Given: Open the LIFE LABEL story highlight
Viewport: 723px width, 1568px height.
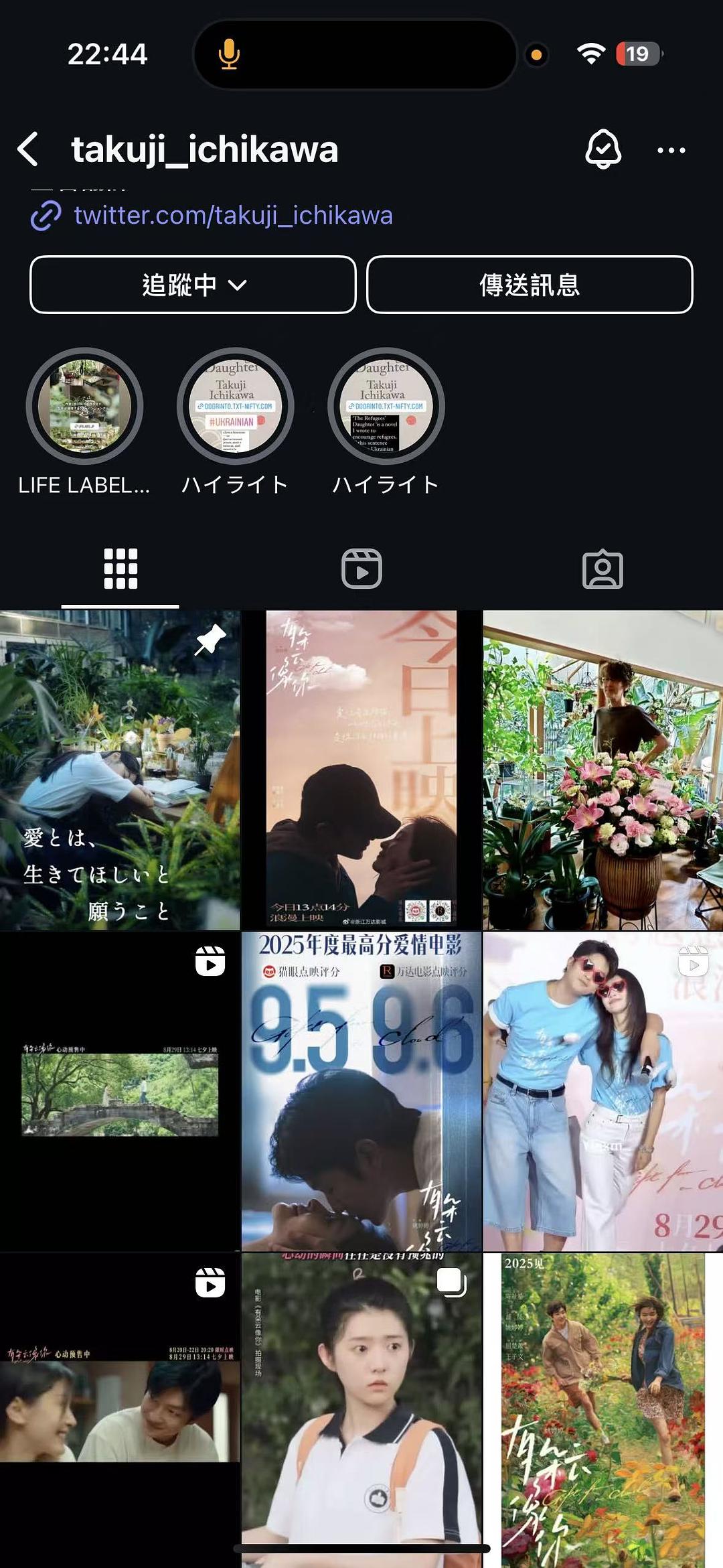Looking at the screenshot, I should click(84, 407).
